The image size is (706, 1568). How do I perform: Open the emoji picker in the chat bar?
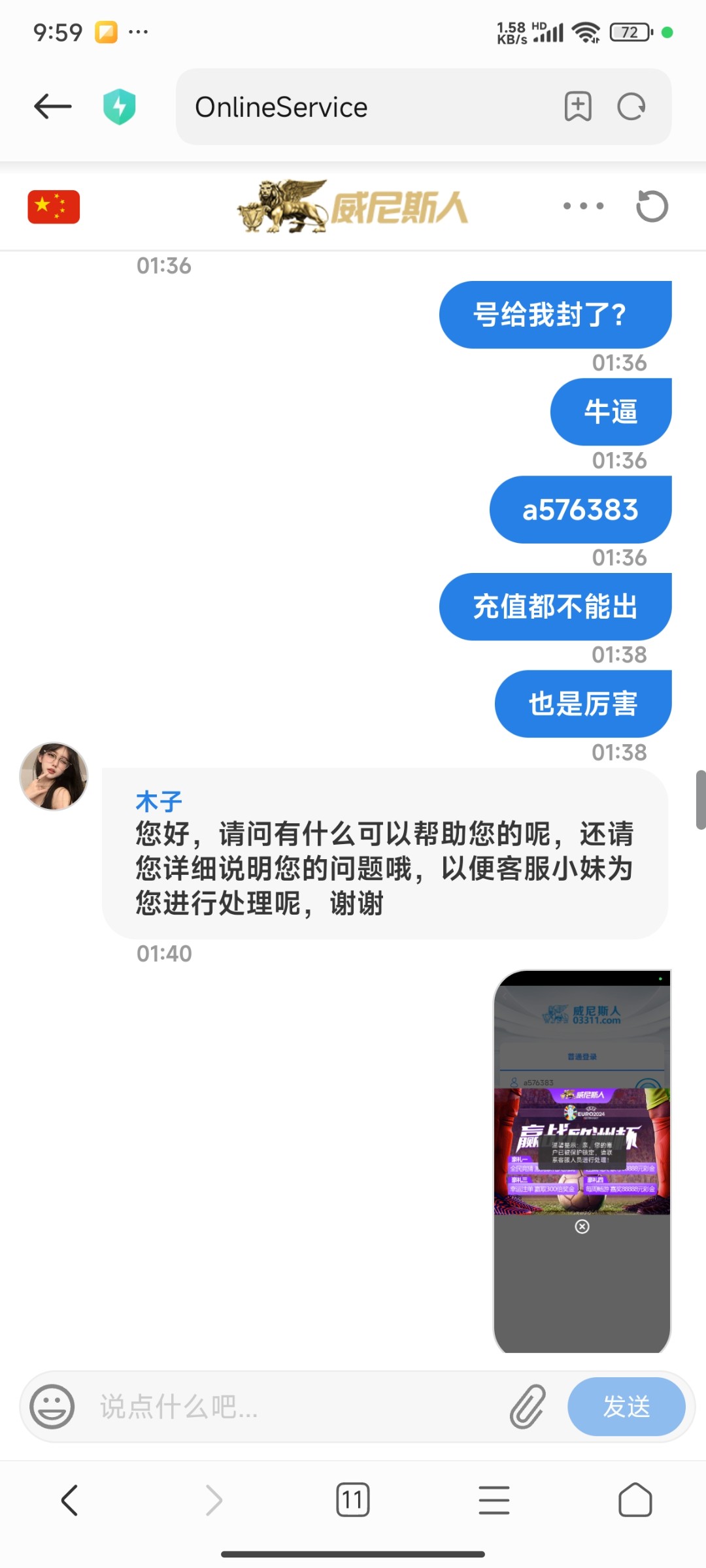[x=54, y=1407]
